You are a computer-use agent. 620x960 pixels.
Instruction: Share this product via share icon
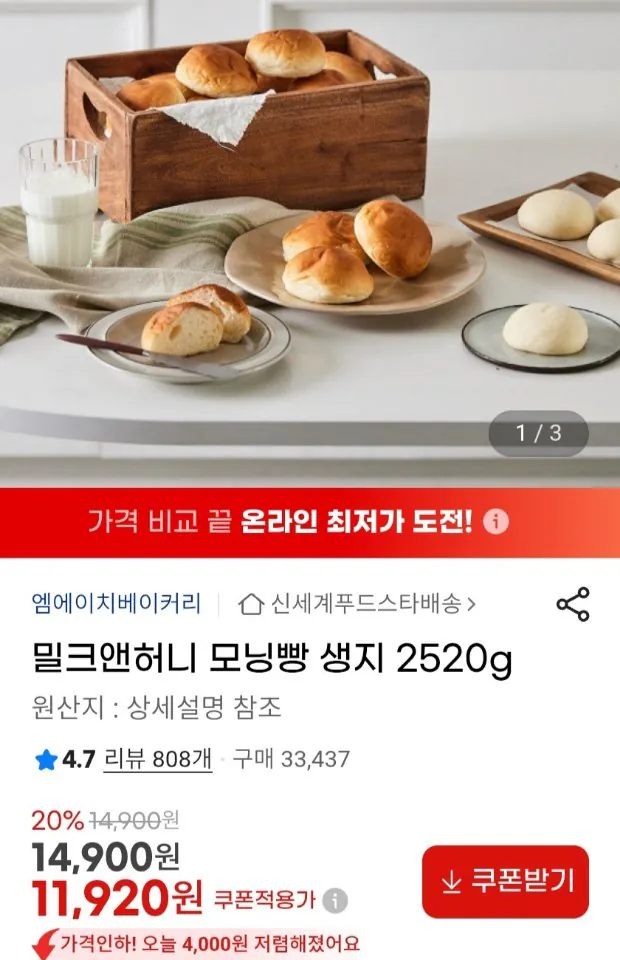[x=572, y=604]
